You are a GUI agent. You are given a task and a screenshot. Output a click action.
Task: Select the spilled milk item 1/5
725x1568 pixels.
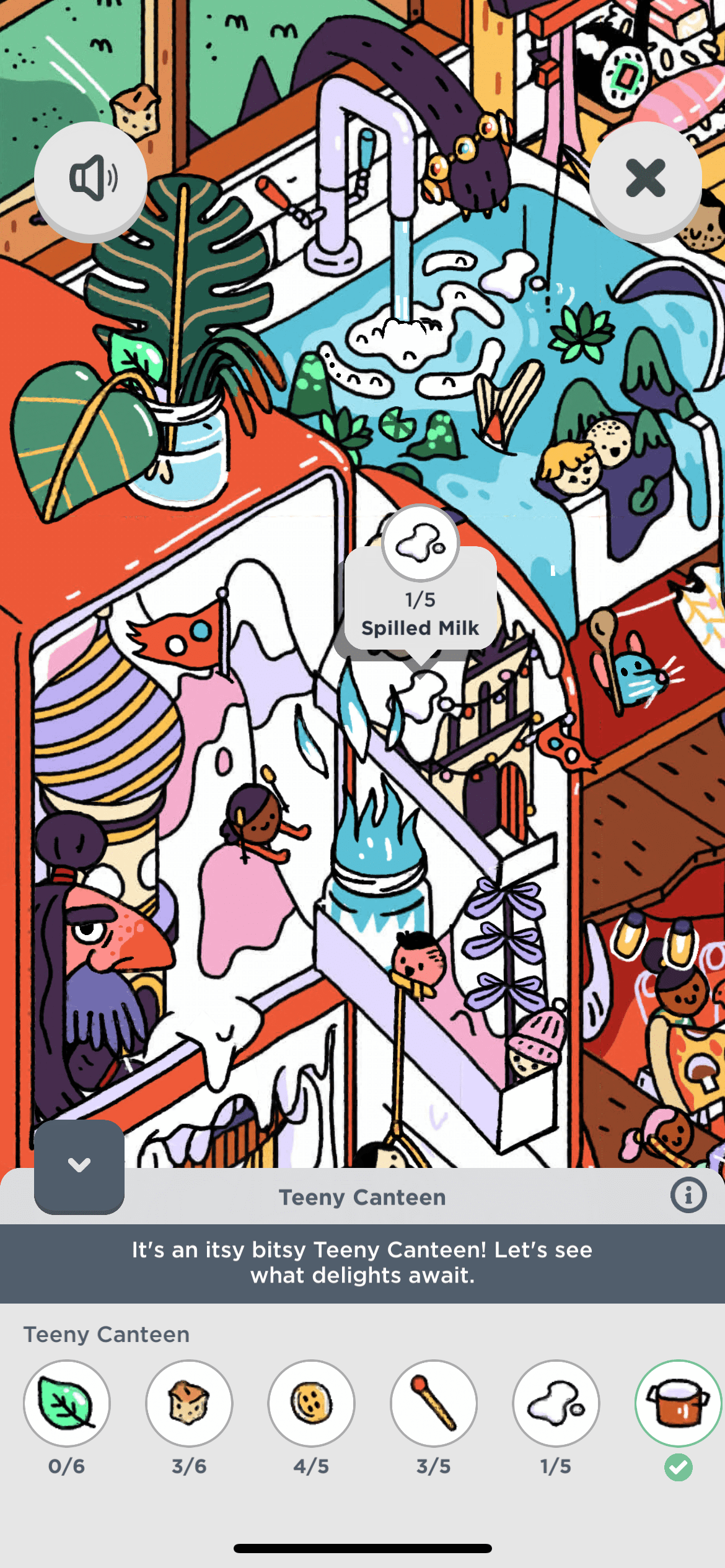(x=556, y=1403)
